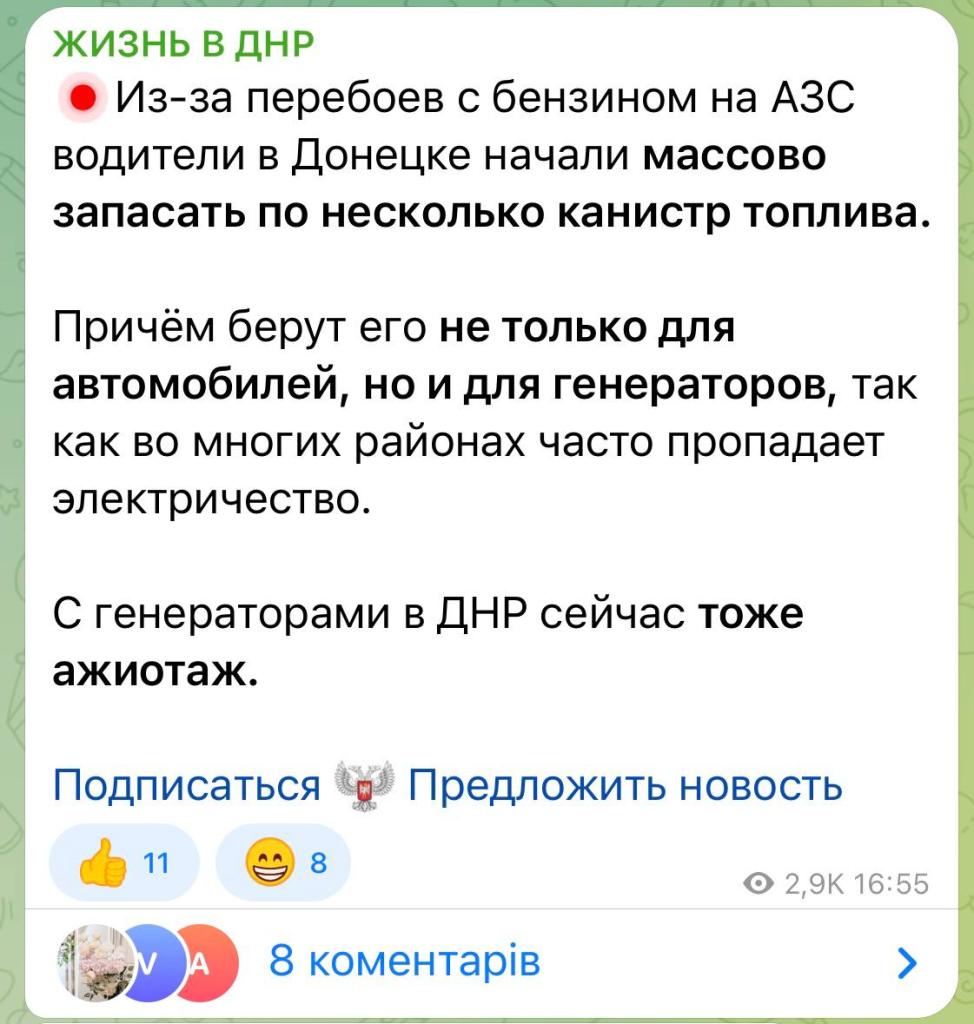The image size is (974, 1024).
Task: React with the thumbs up emoji
Action: 125,864
